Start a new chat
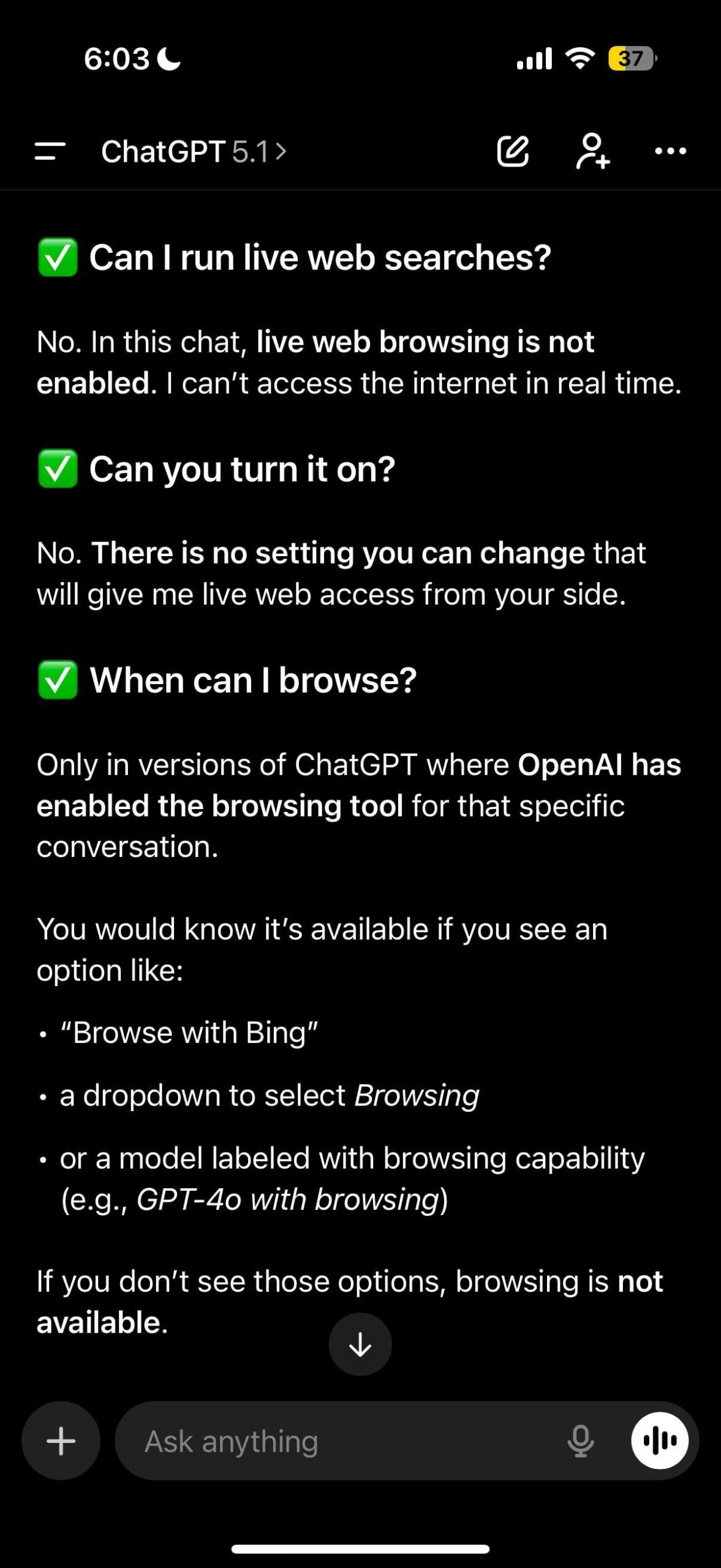The image size is (721, 1568). point(513,151)
